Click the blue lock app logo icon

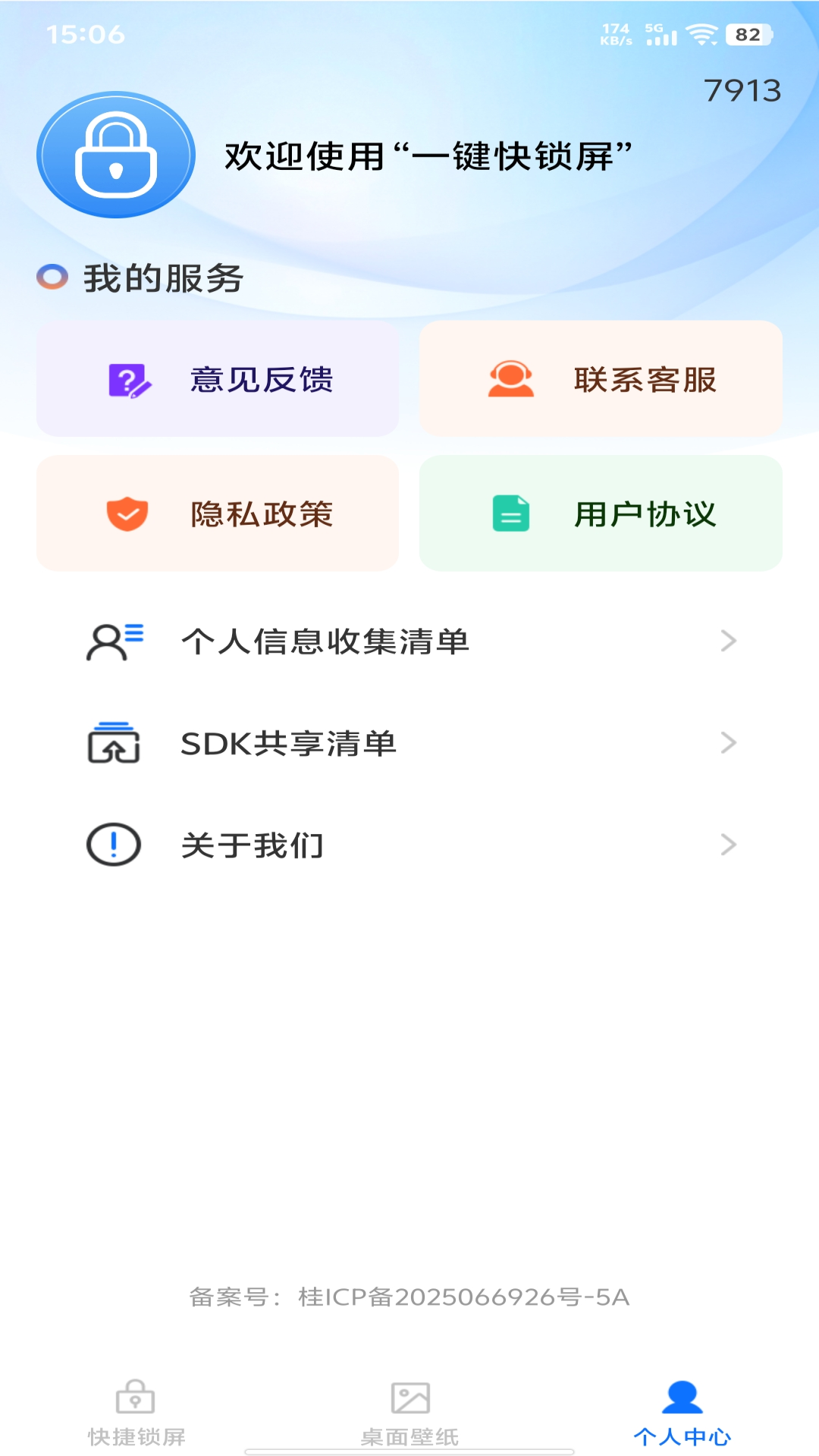coord(115,155)
